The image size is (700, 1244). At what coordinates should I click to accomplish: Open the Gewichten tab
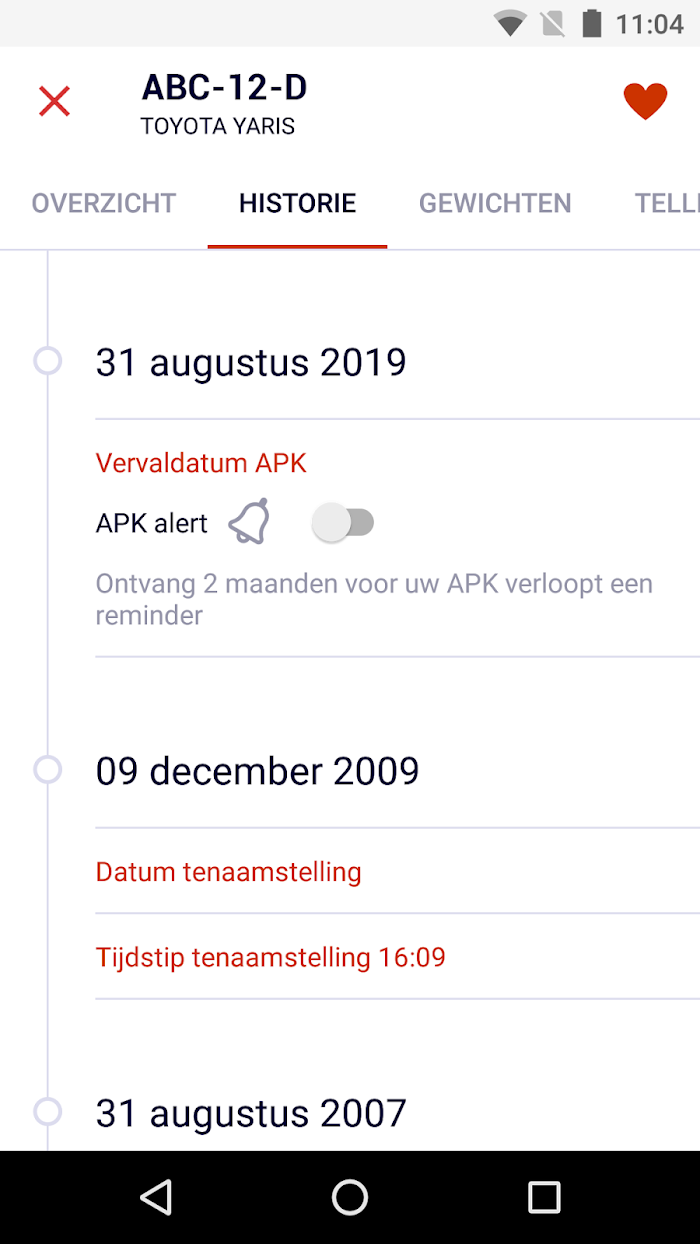[495, 203]
